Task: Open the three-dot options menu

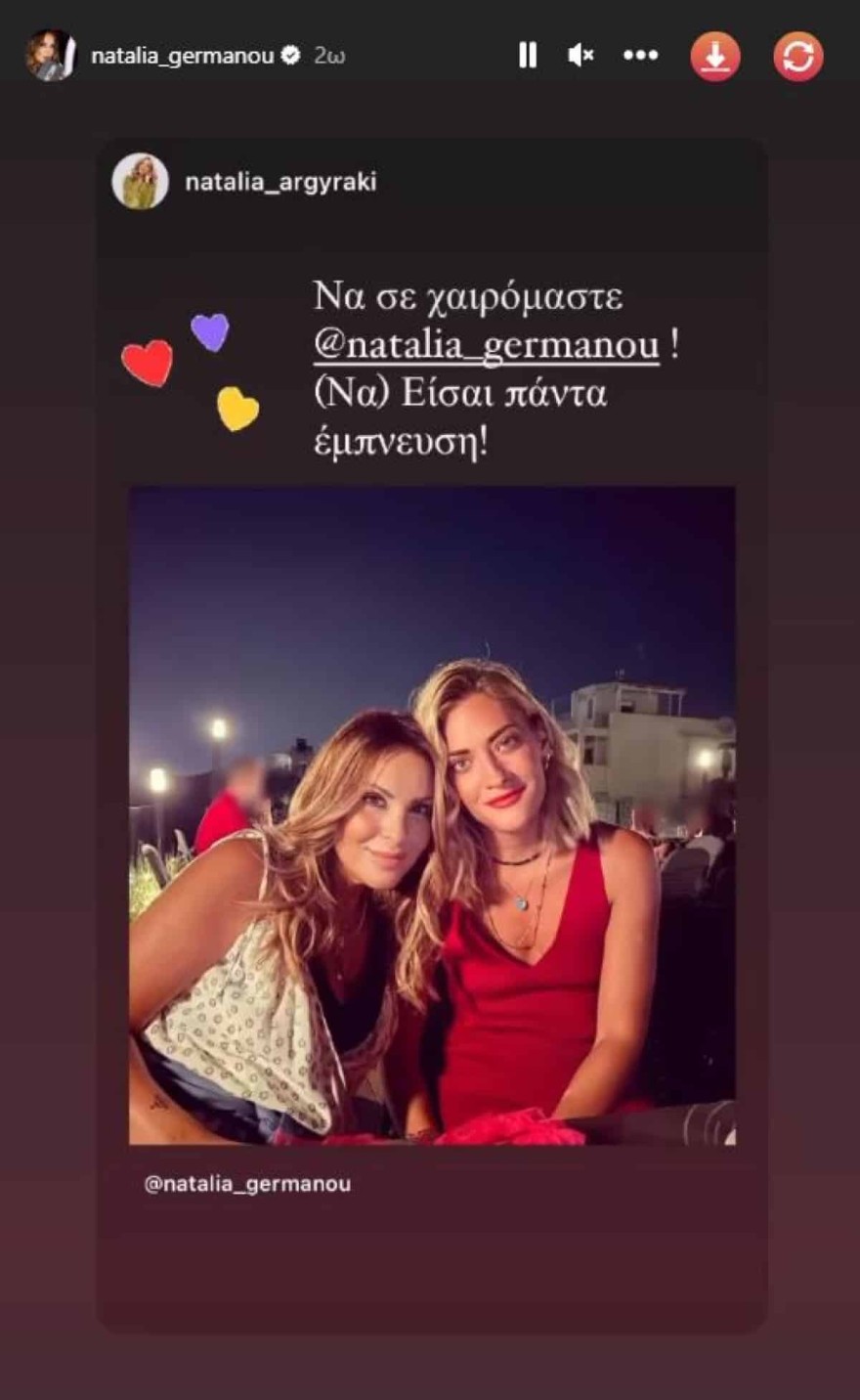Action: (641, 56)
